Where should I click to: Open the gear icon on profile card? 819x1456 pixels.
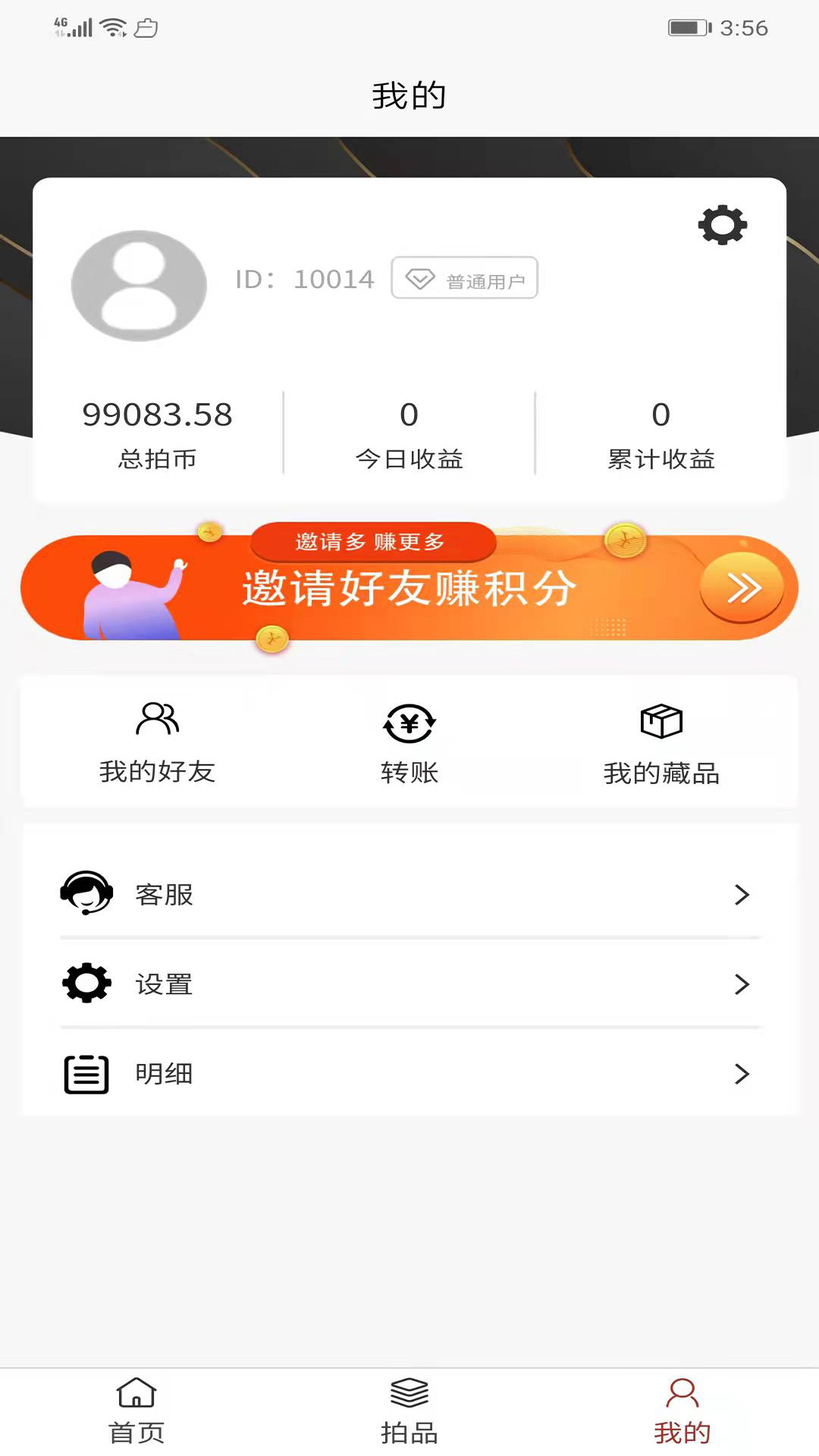pyautogui.click(x=722, y=225)
